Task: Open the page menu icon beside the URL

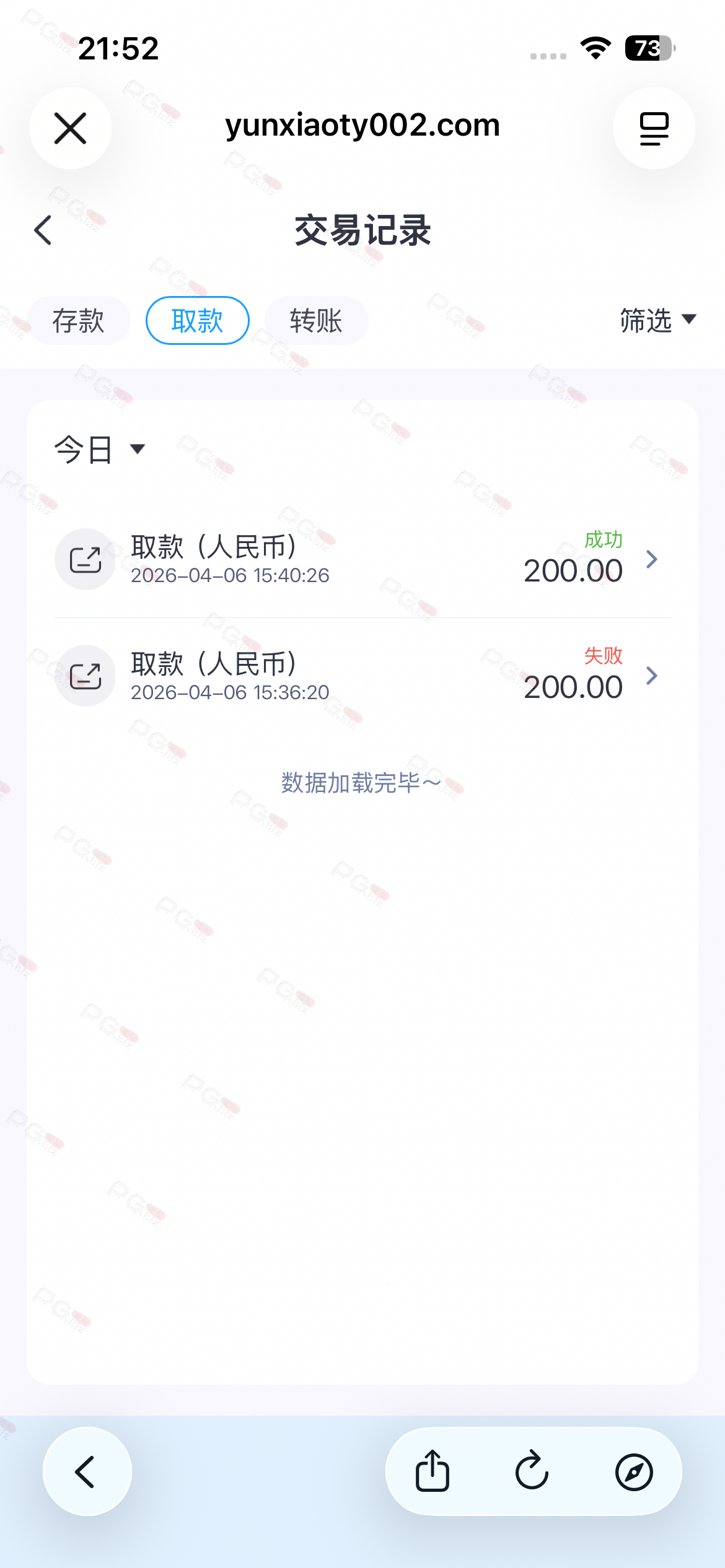Action: pos(654,128)
